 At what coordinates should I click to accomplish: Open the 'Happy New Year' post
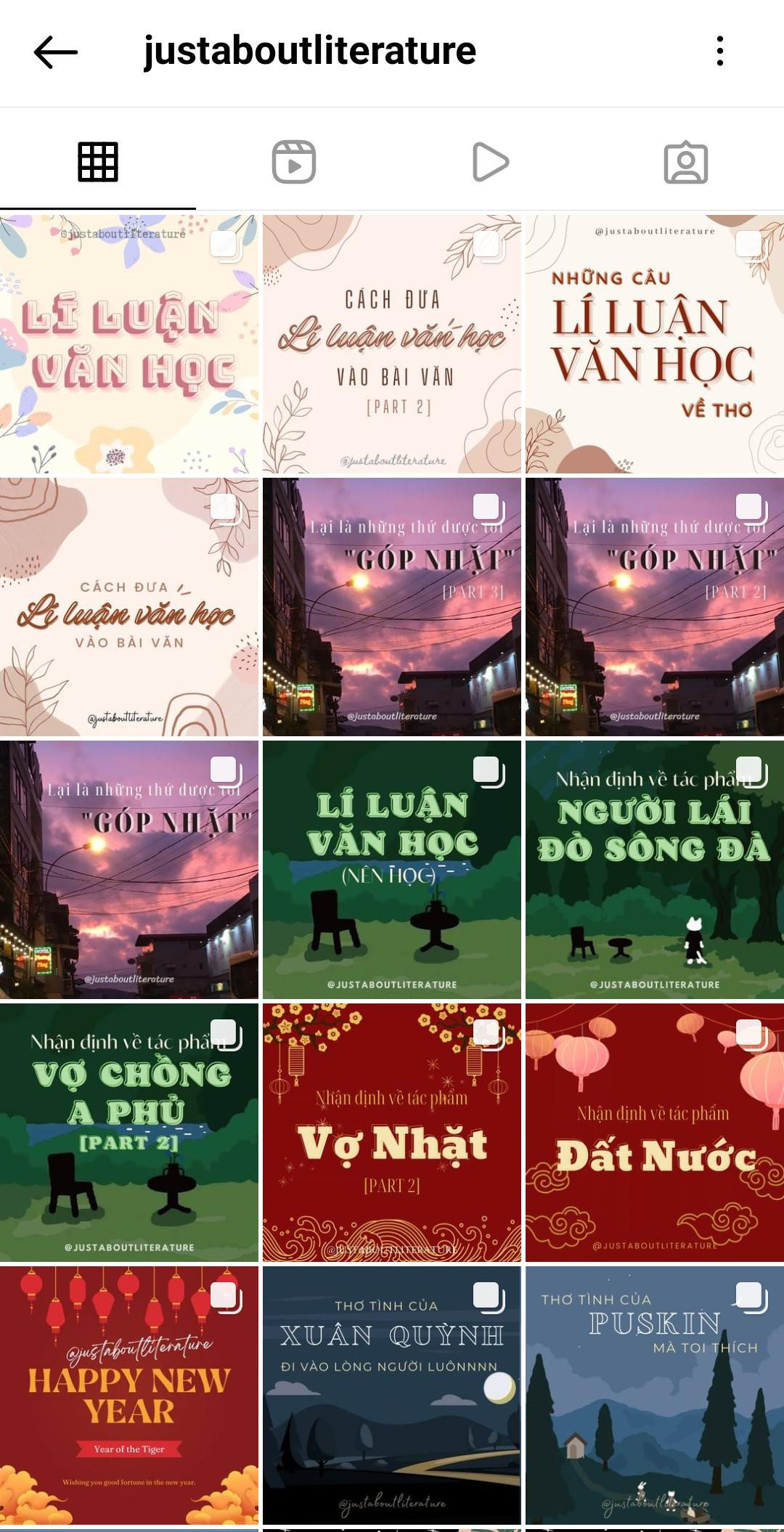pos(129,1395)
